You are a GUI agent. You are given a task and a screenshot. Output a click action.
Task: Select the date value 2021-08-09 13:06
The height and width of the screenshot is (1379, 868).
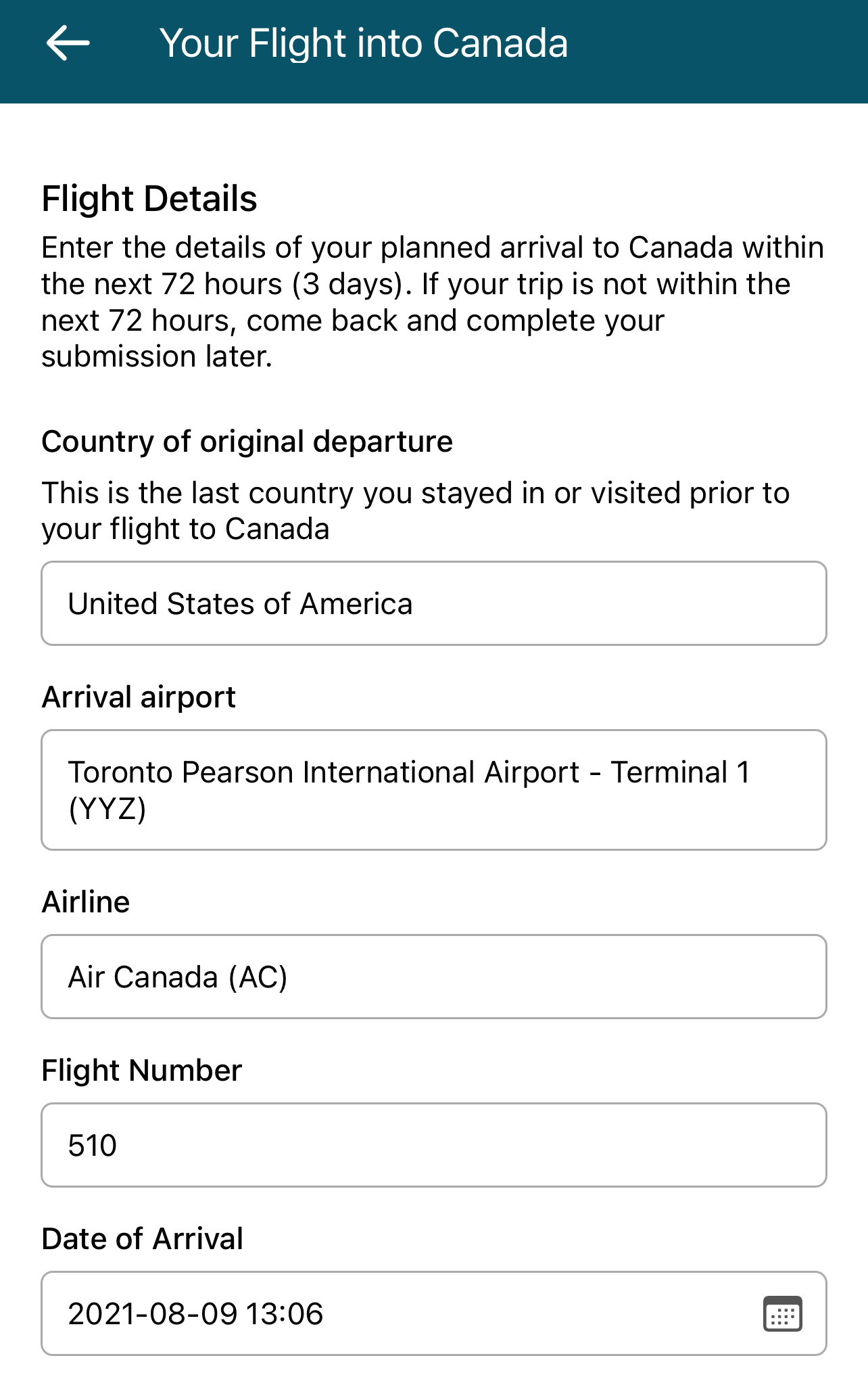click(x=196, y=1313)
